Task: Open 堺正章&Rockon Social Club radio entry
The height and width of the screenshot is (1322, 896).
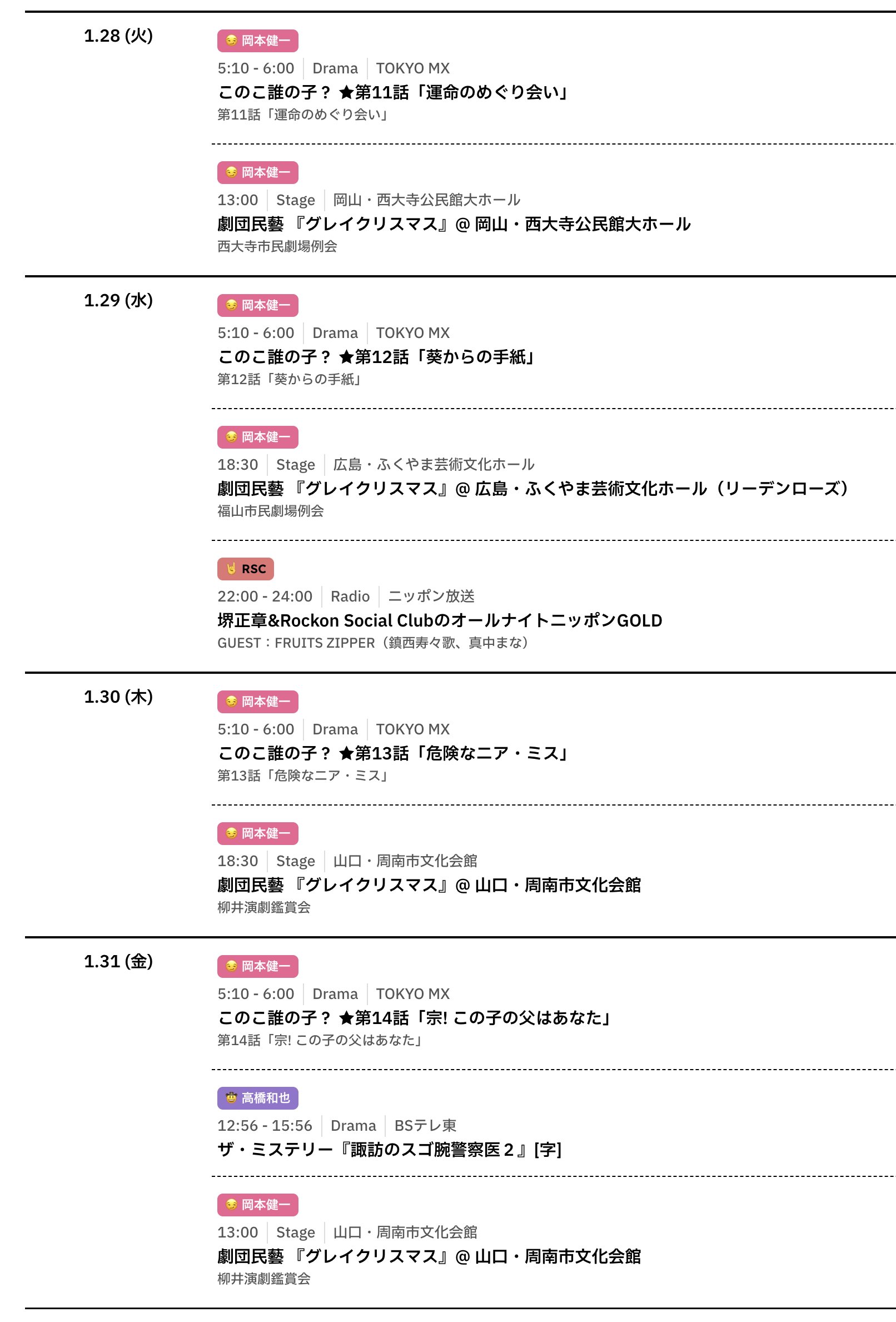Action: 439,620
